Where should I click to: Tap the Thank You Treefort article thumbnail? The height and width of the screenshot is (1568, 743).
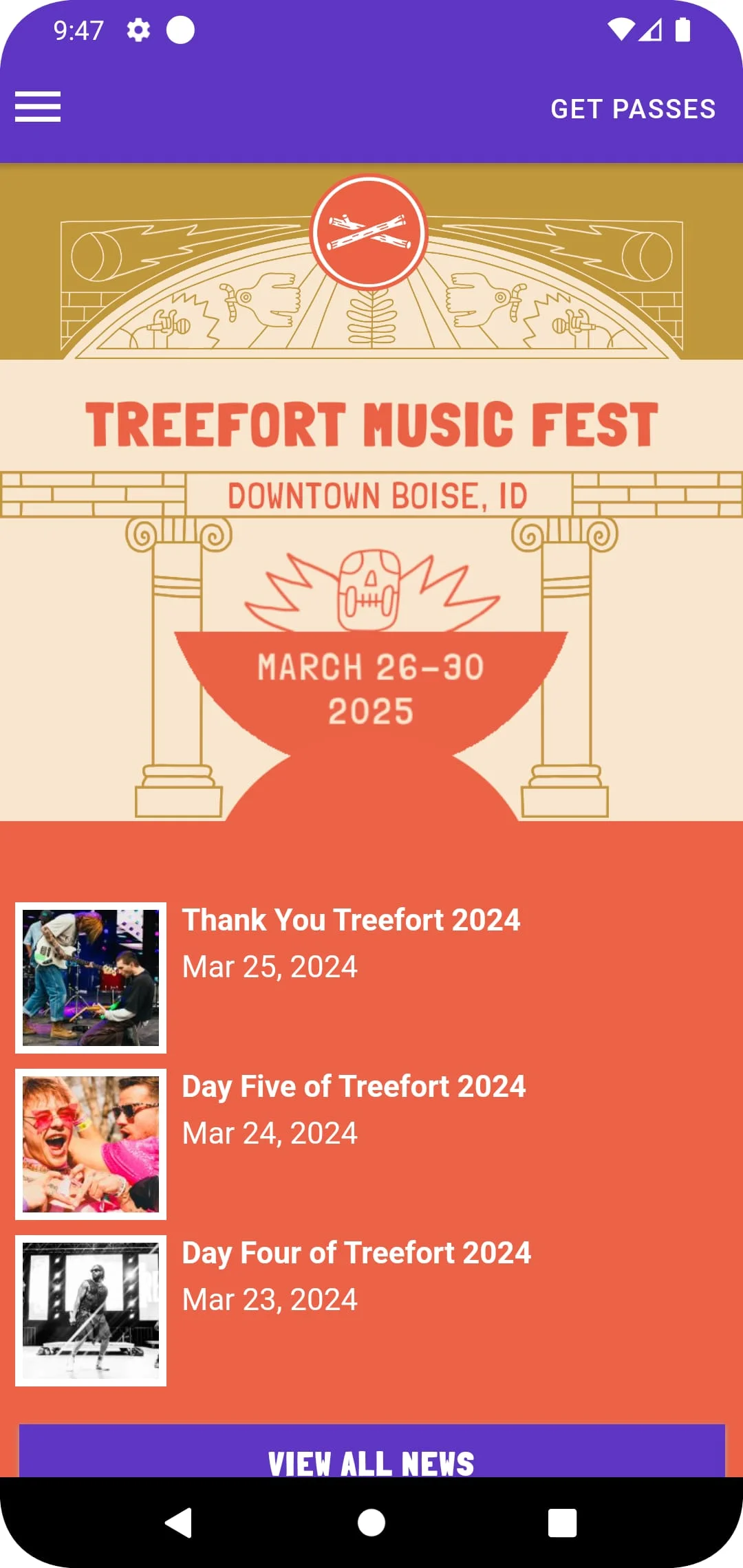[90, 975]
